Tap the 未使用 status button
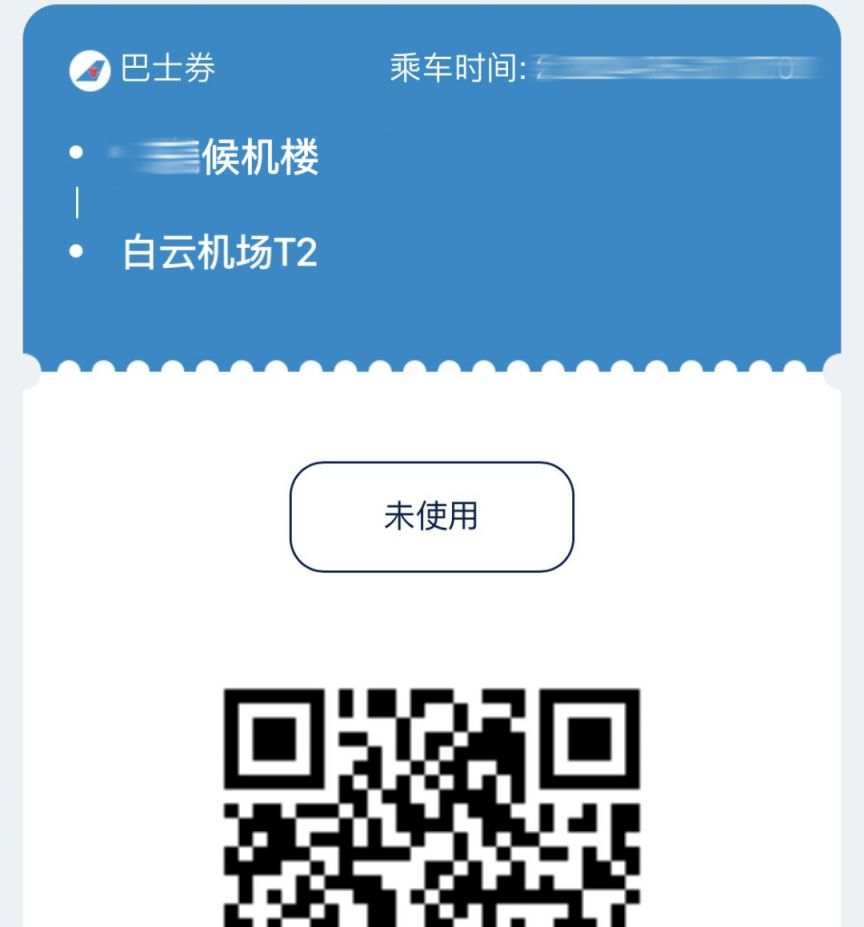The width and height of the screenshot is (864, 927). (431, 516)
